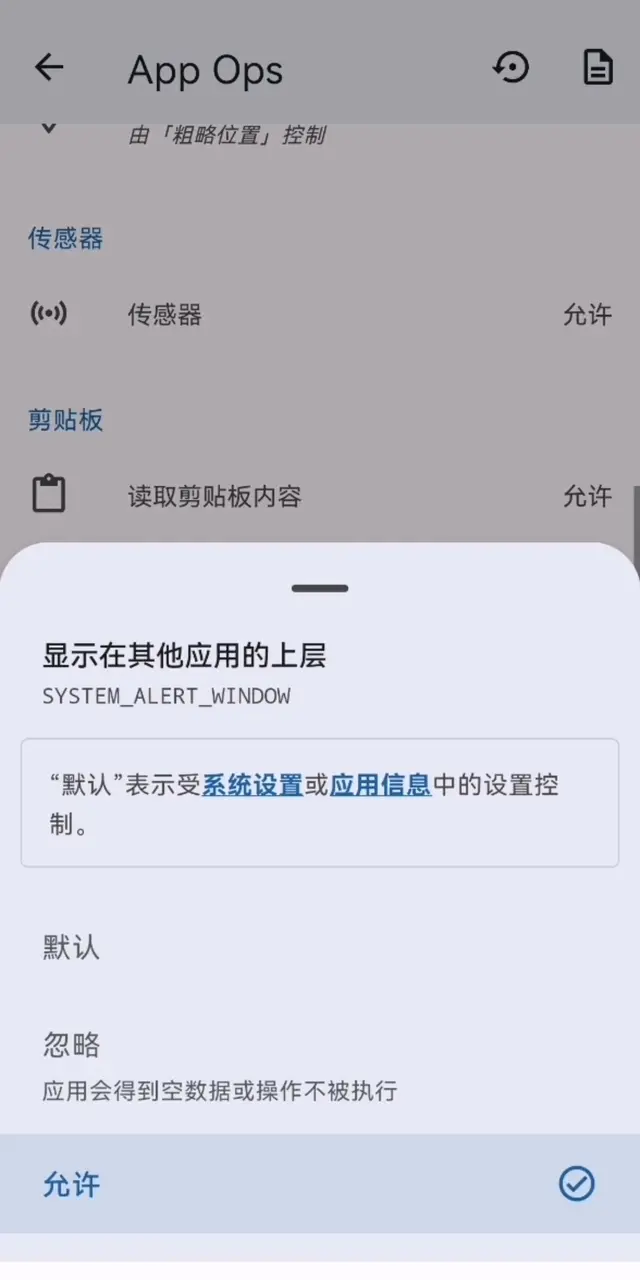Open the 传感器 permission row

tap(320, 315)
